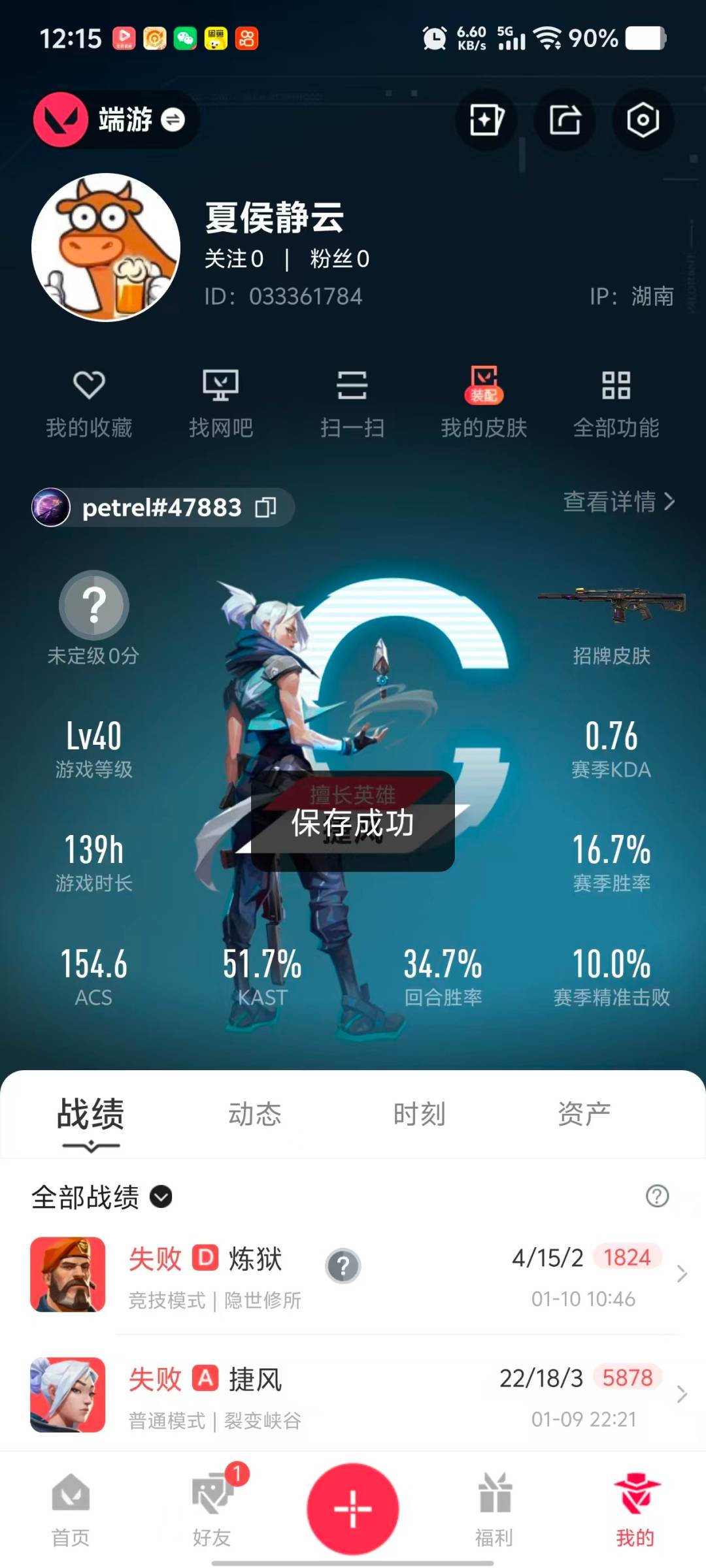Tap the profile avatar picture
The image size is (706, 1568).
[106, 248]
